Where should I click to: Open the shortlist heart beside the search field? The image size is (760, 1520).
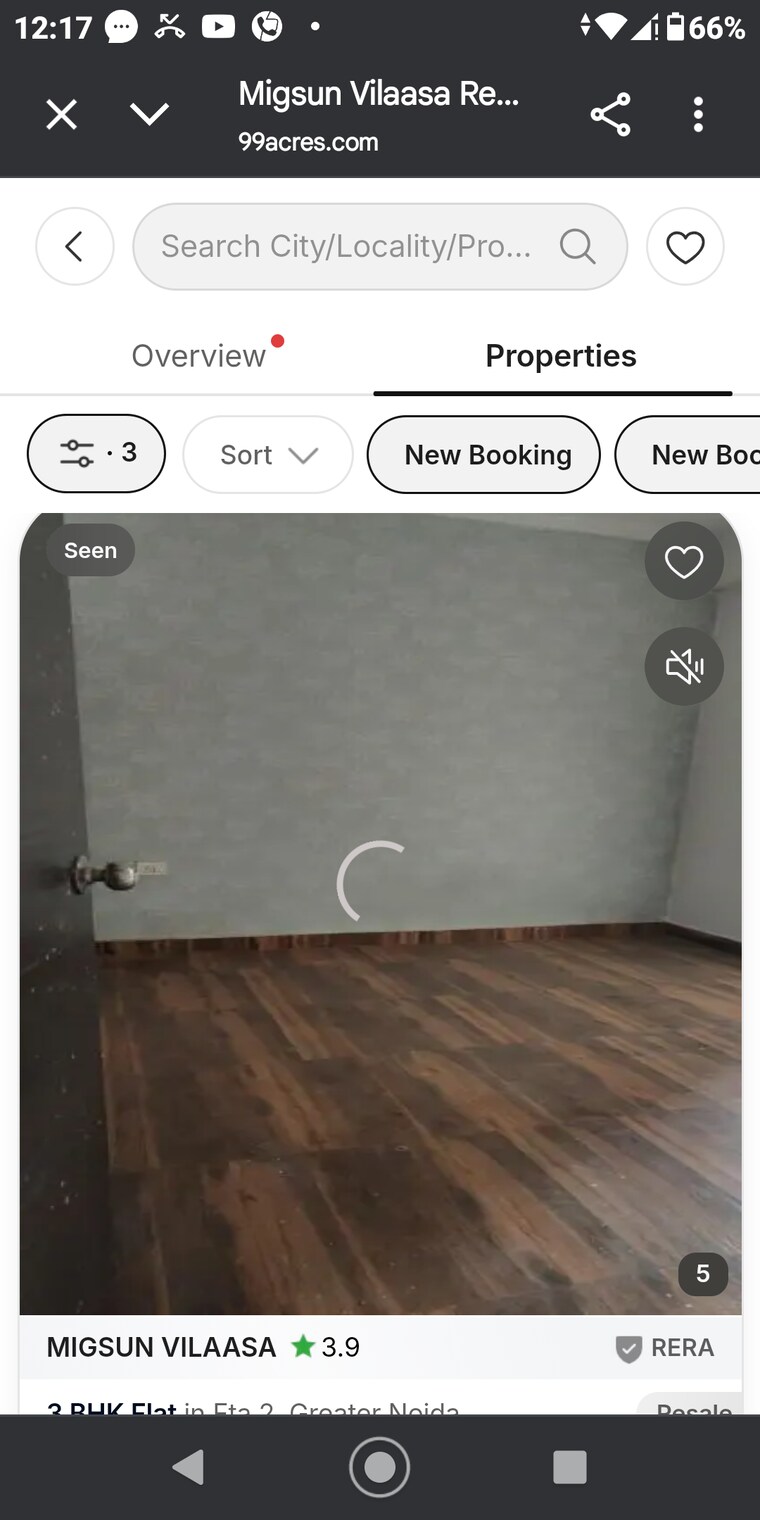685,246
